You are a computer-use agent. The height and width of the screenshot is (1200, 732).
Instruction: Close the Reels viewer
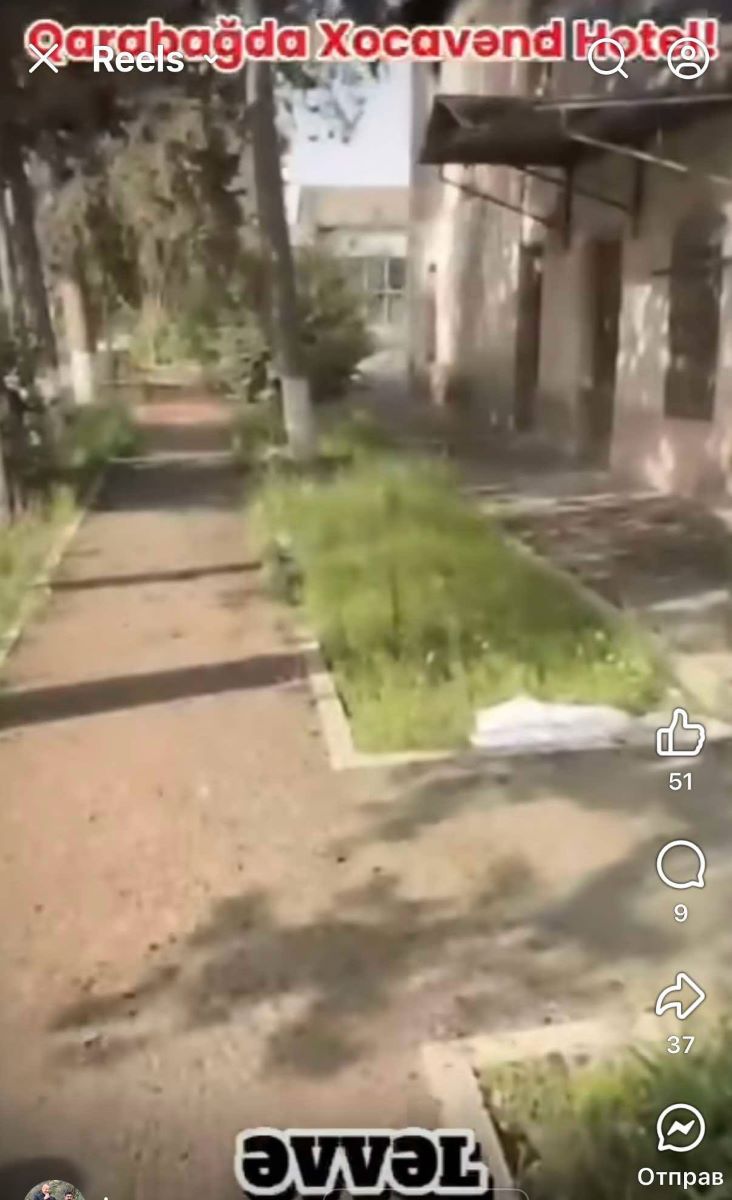tap(43, 59)
